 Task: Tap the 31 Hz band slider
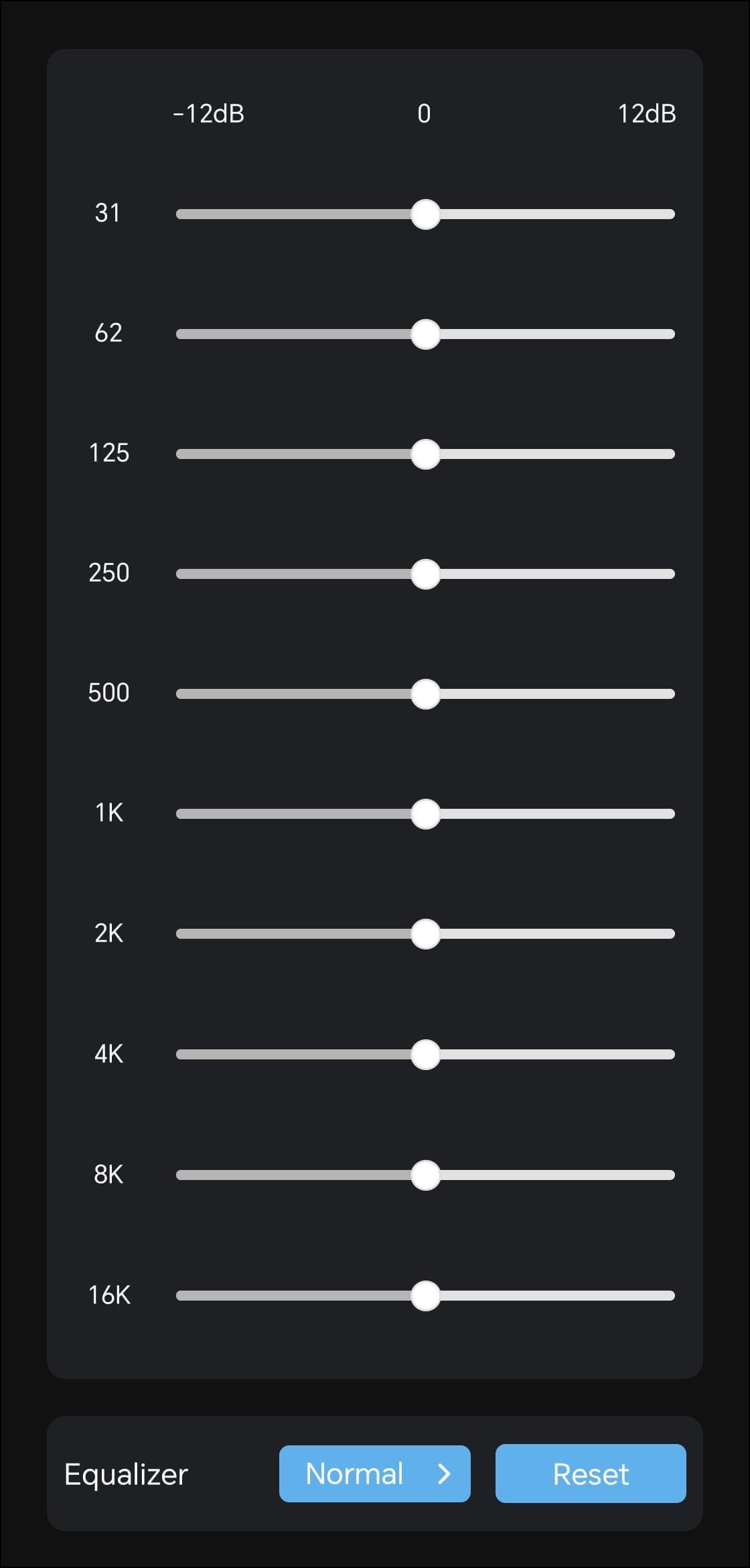tap(425, 214)
